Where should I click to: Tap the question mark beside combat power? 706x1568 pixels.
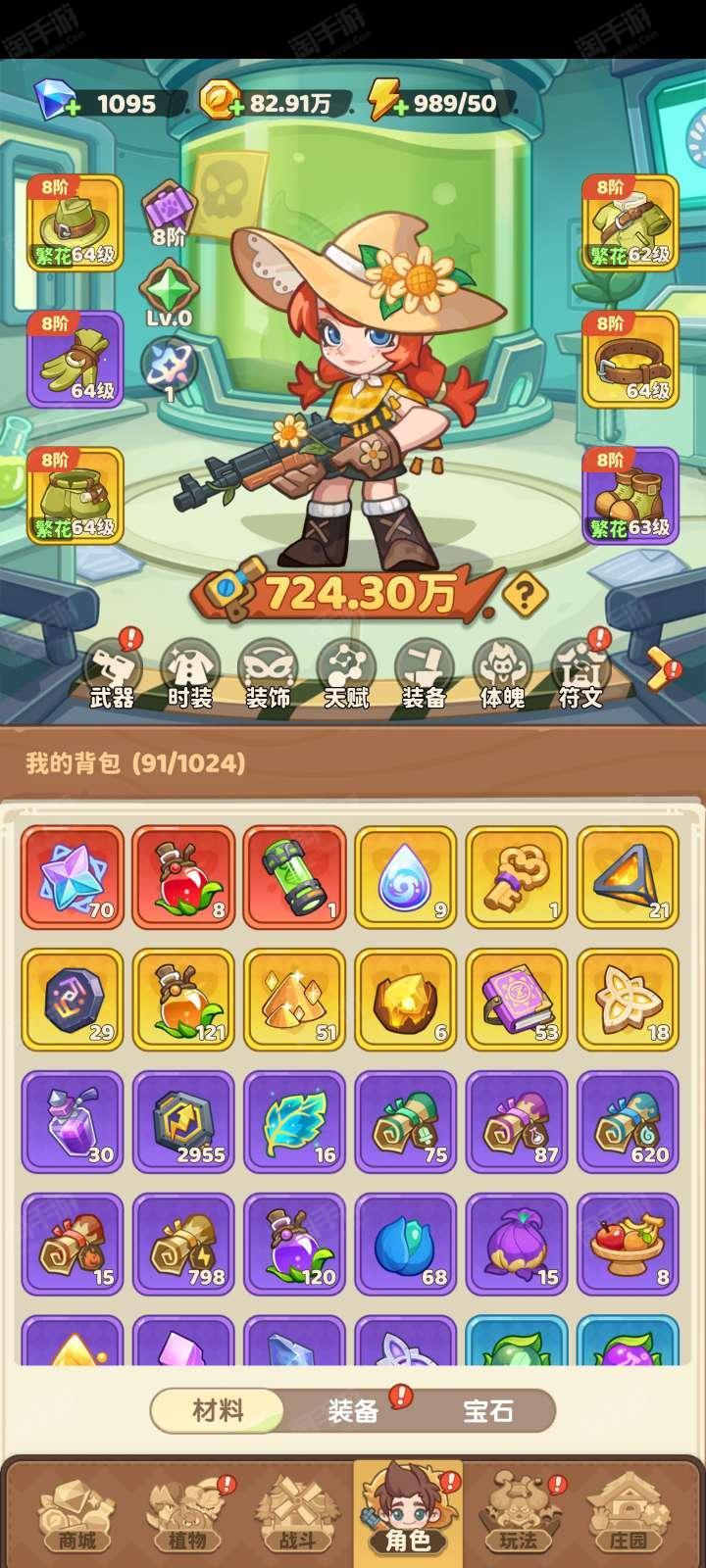click(526, 594)
